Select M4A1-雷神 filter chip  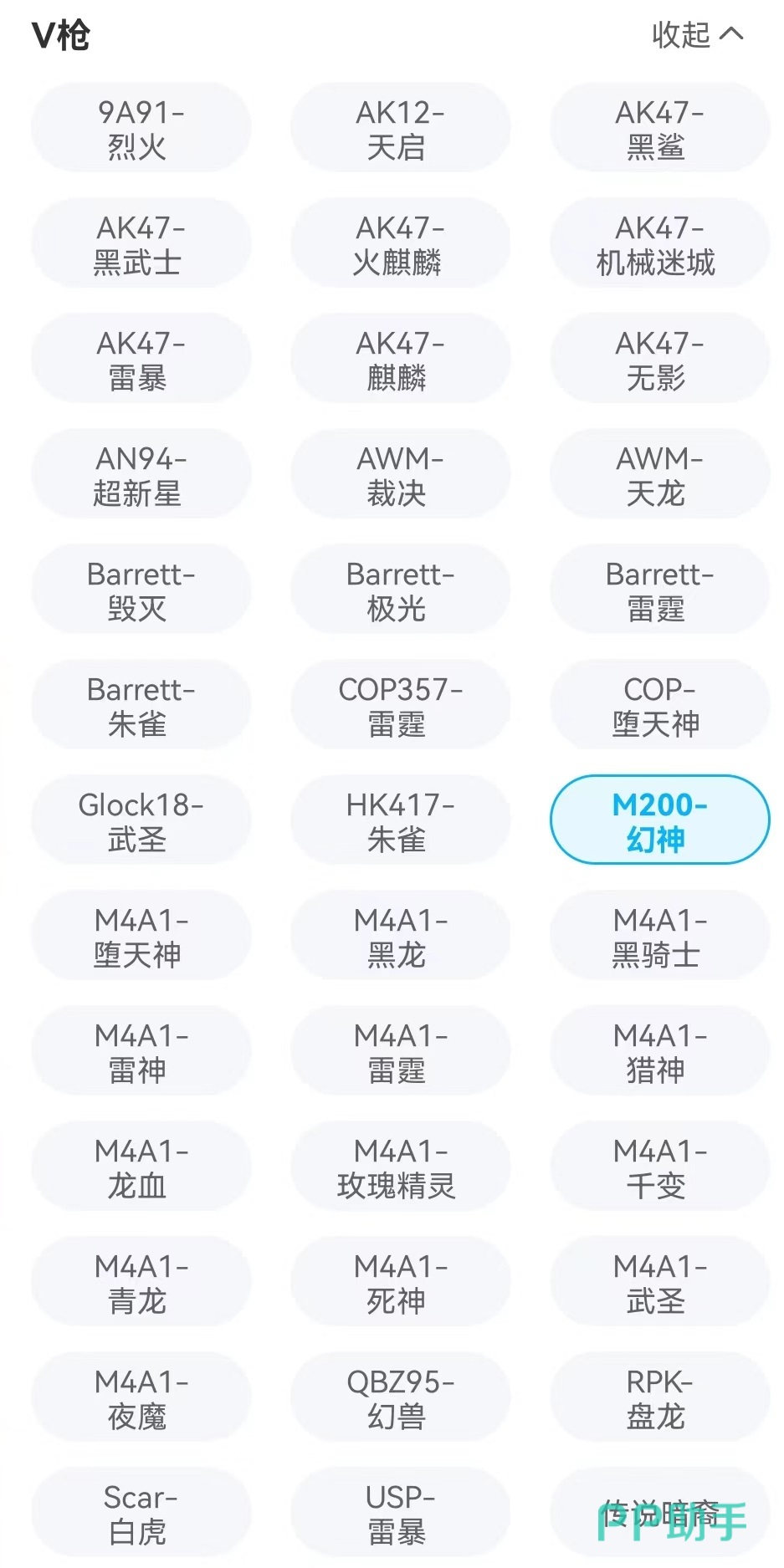tap(141, 1052)
